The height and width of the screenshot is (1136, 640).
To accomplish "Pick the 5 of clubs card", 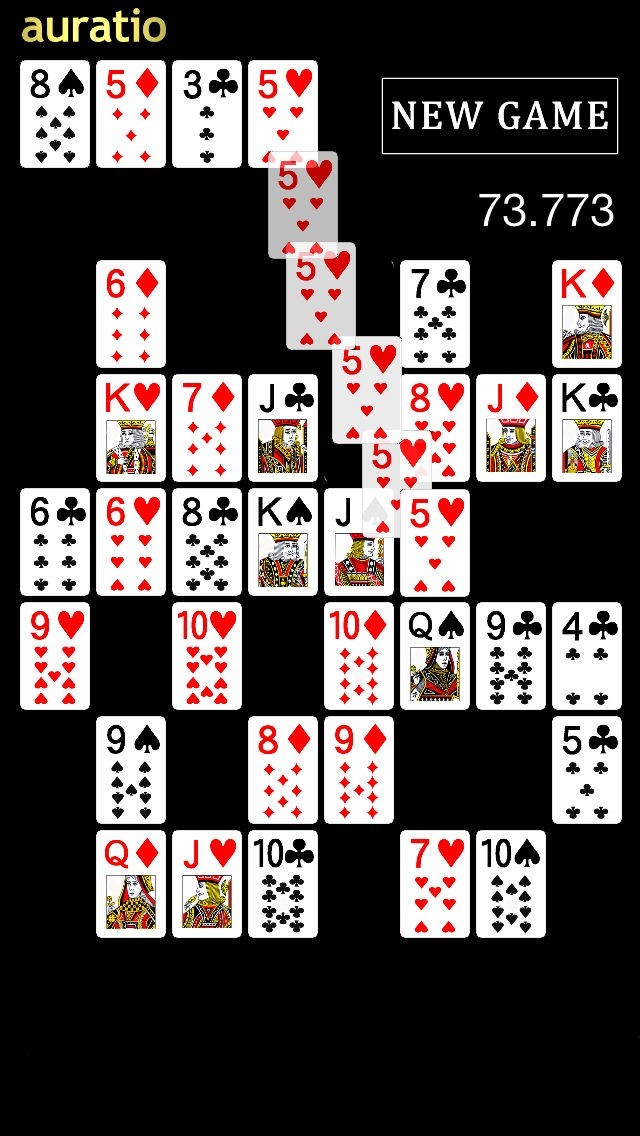I will coord(587,770).
